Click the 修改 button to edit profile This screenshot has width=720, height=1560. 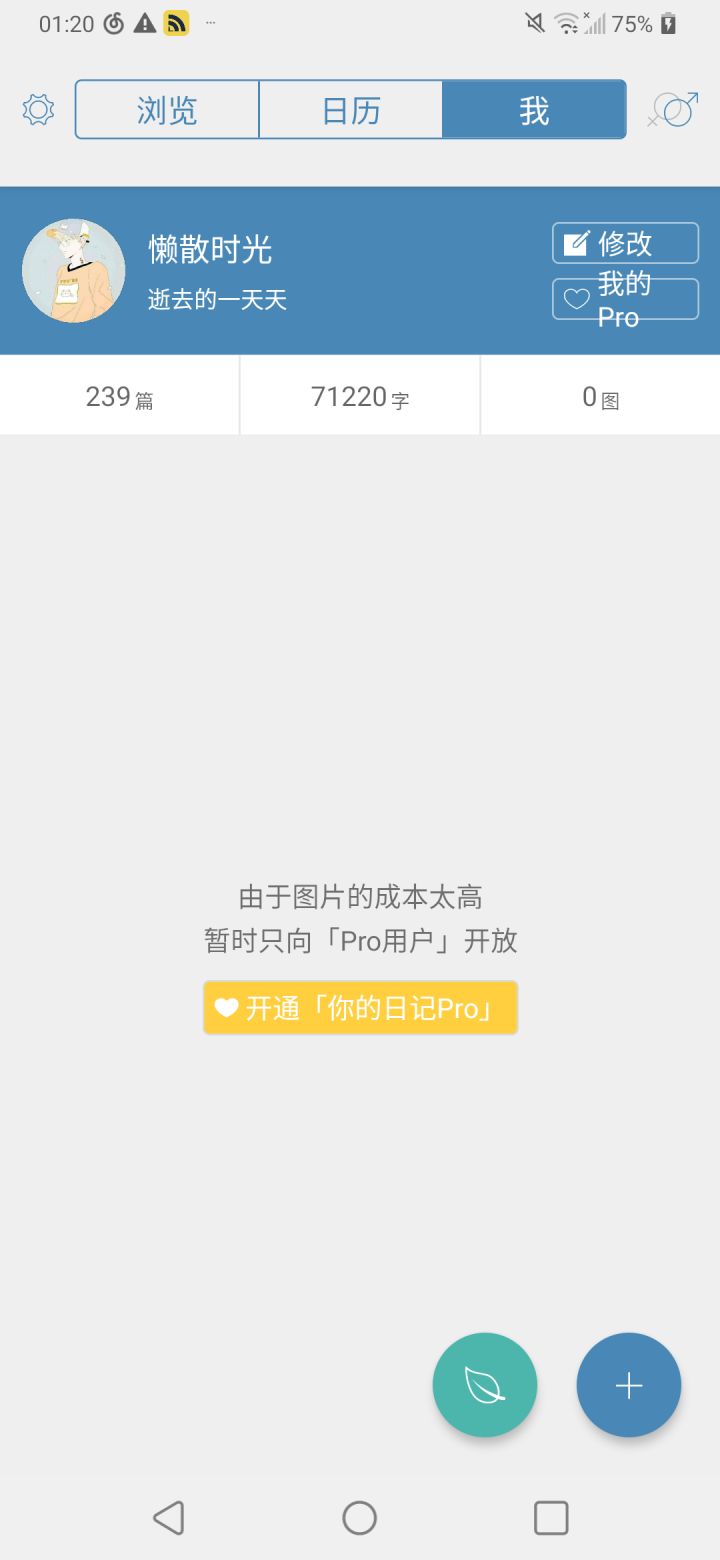tap(625, 241)
